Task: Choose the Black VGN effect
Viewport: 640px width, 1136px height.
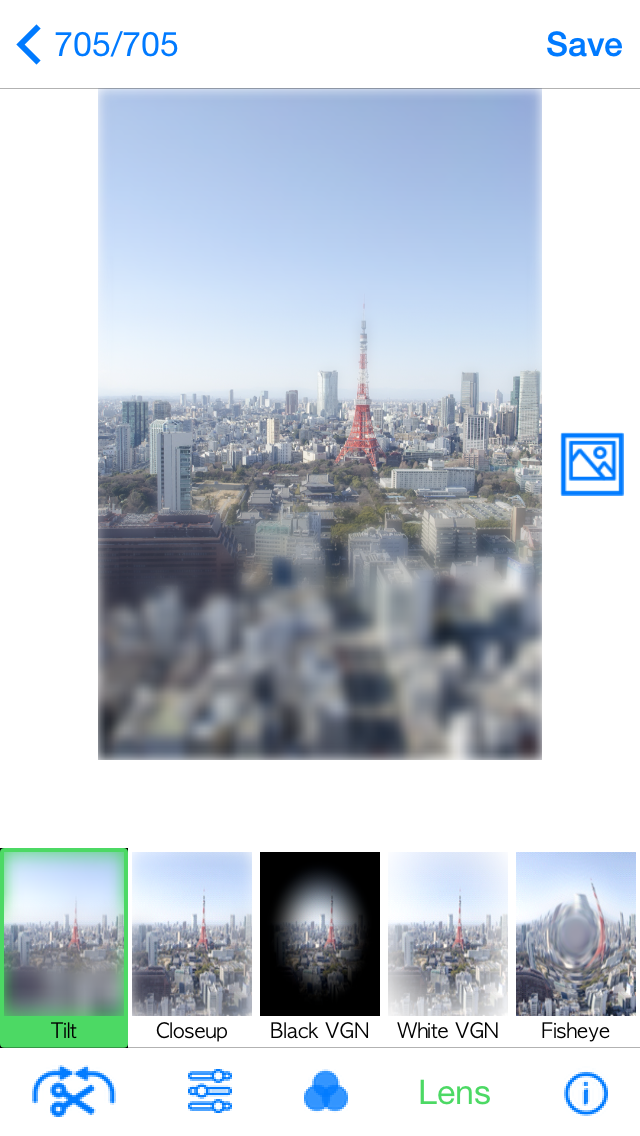Action: (x=320, y=948)
